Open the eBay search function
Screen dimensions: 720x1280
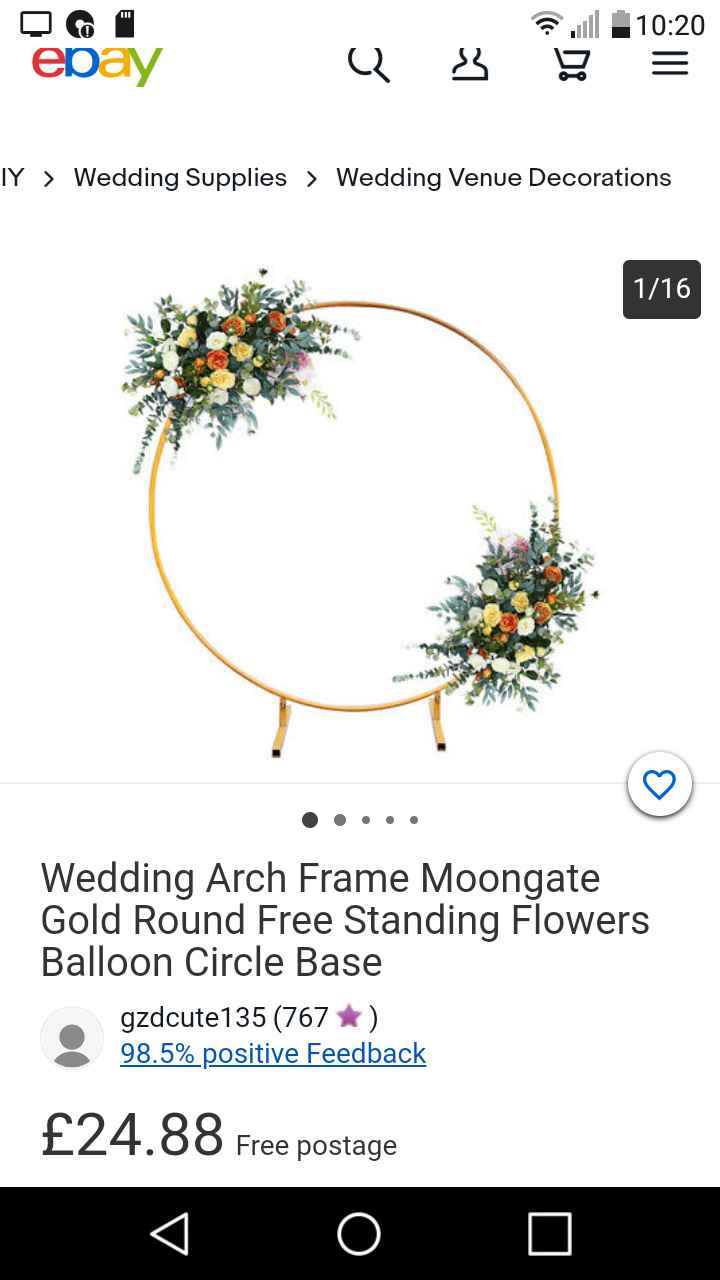(368, 63)
